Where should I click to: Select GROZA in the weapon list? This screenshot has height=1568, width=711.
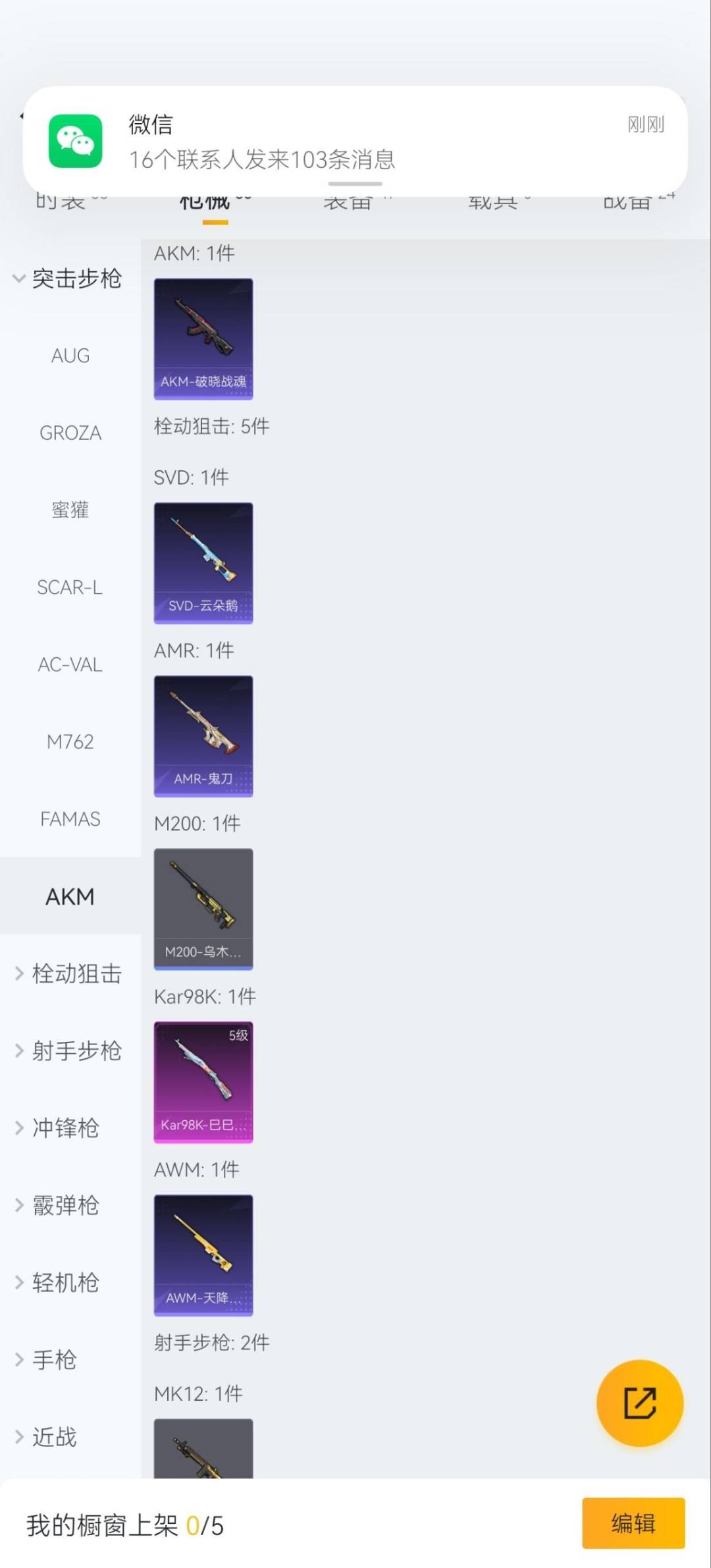click(70, 433)
